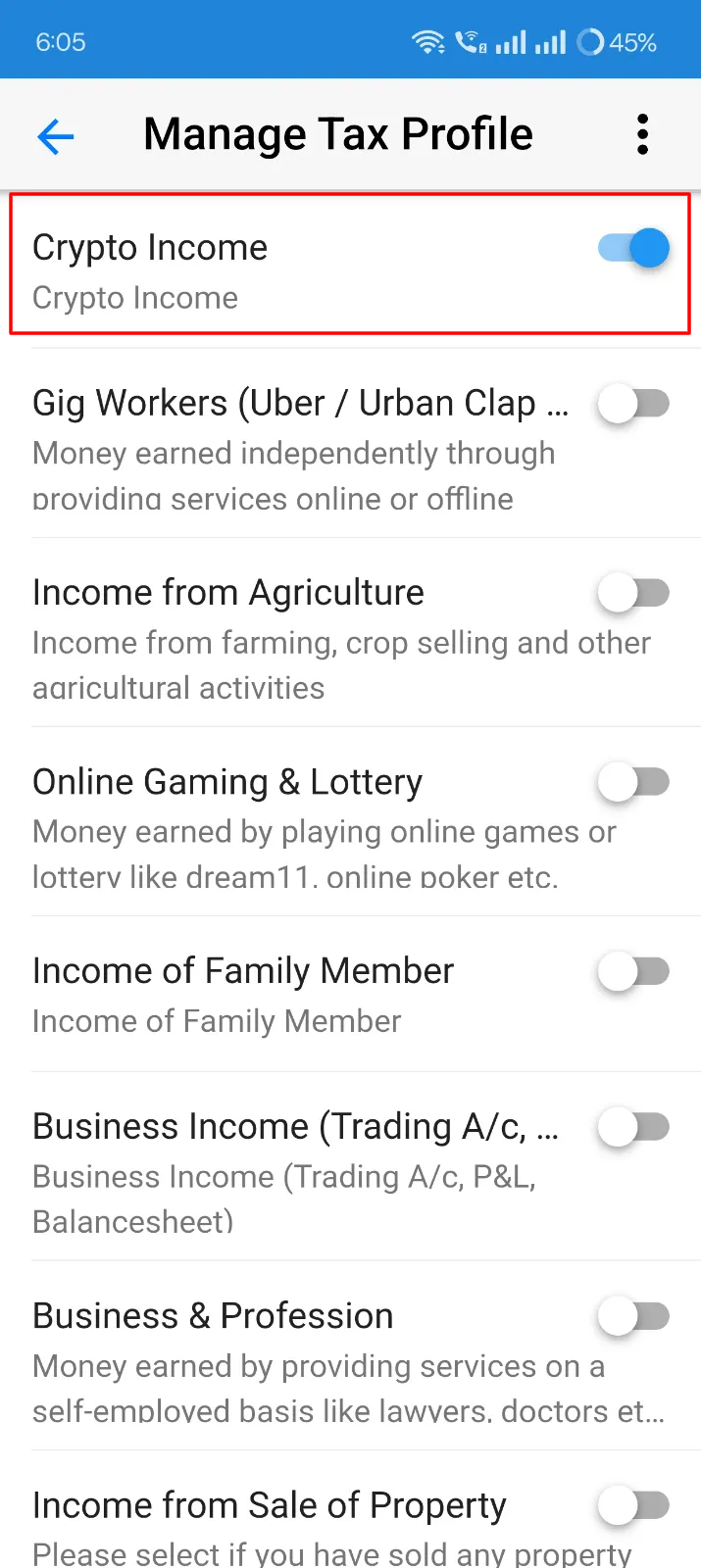Enable Income of Family Member

[x=633, y=970]
